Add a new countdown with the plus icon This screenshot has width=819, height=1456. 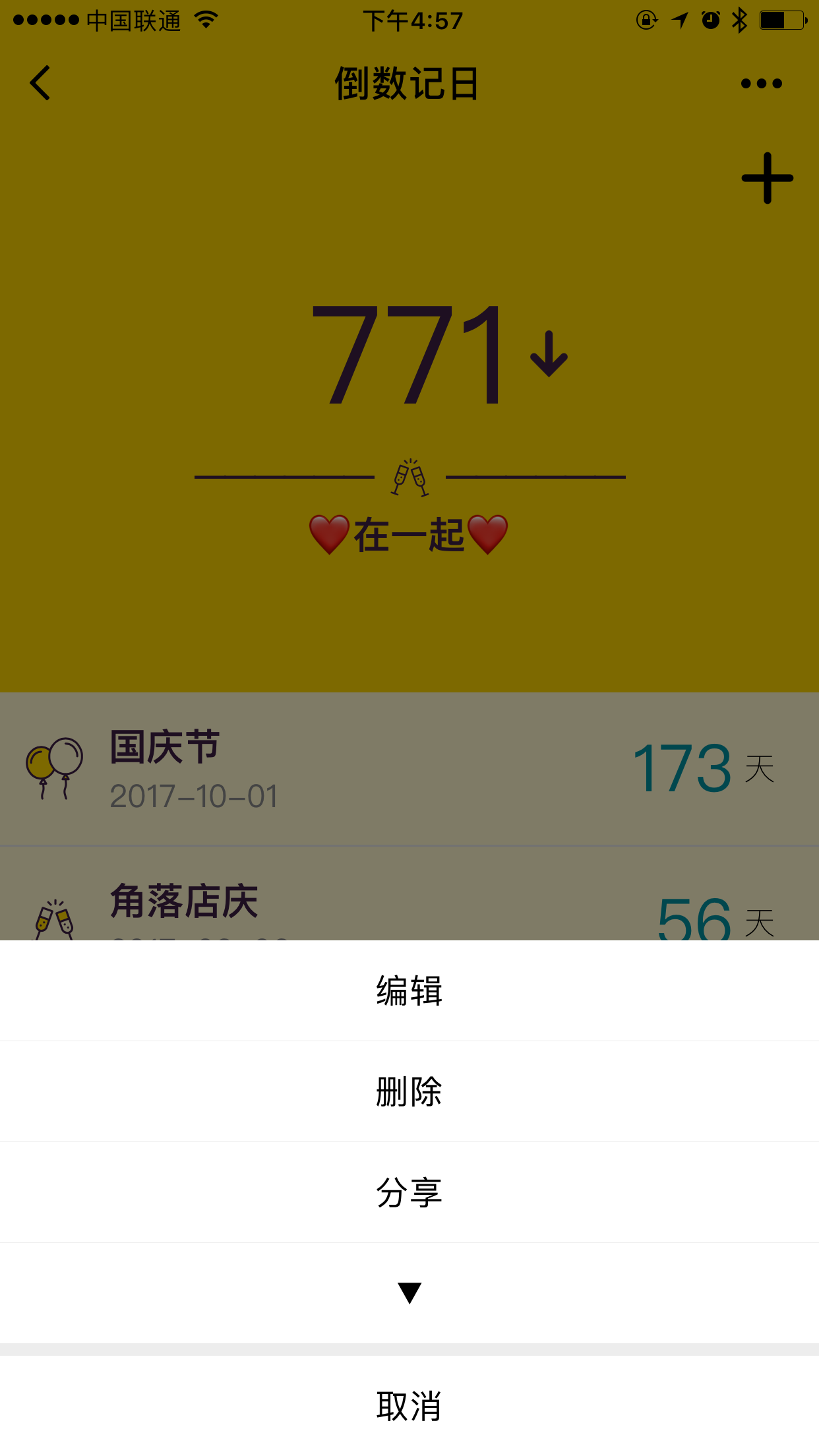click(x=767, y=178)
